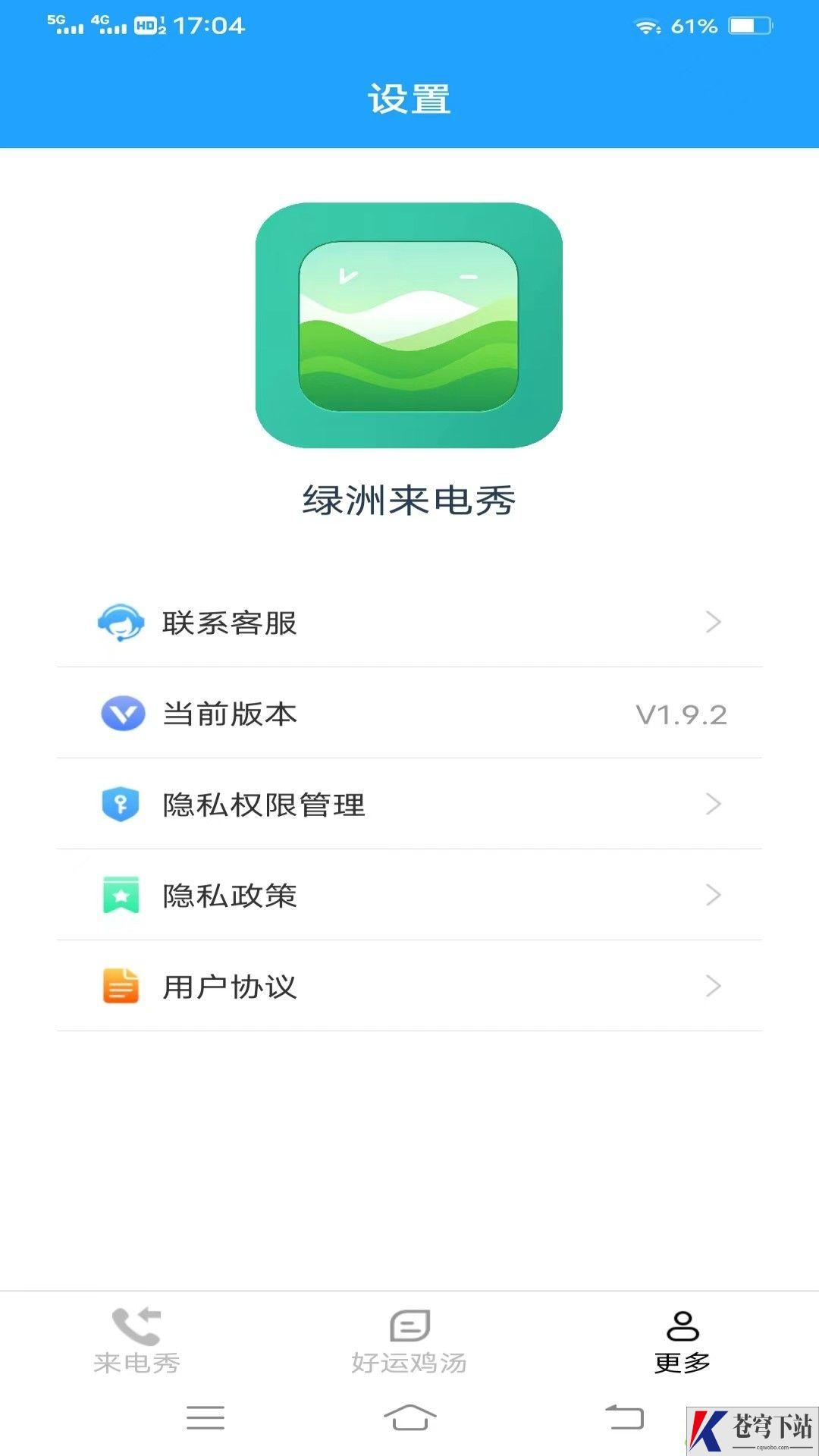The height and width of the screenshot is (1456, 819).
Task: Go back with the system back button
Action: [624, 1417]
